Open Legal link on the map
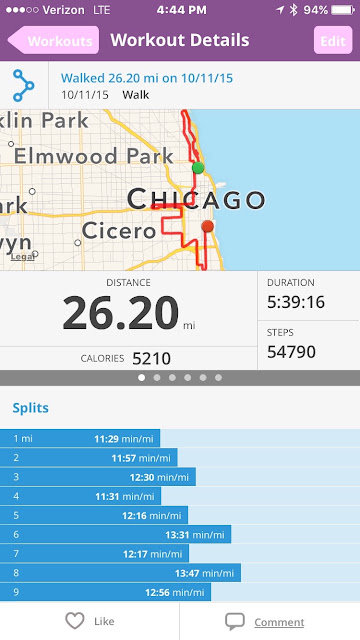Screen dimensions: 360x640 22,257
